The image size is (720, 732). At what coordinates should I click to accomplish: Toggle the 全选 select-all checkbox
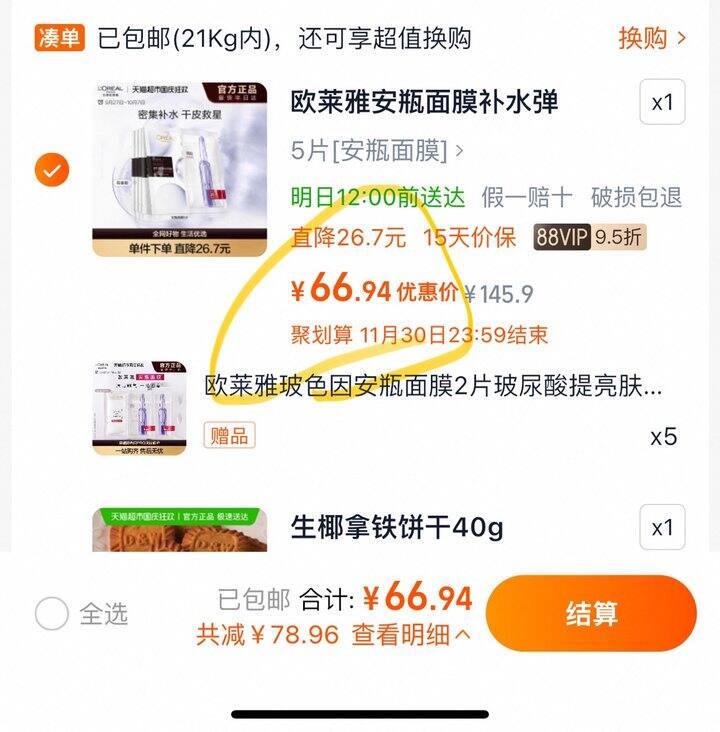52,613
